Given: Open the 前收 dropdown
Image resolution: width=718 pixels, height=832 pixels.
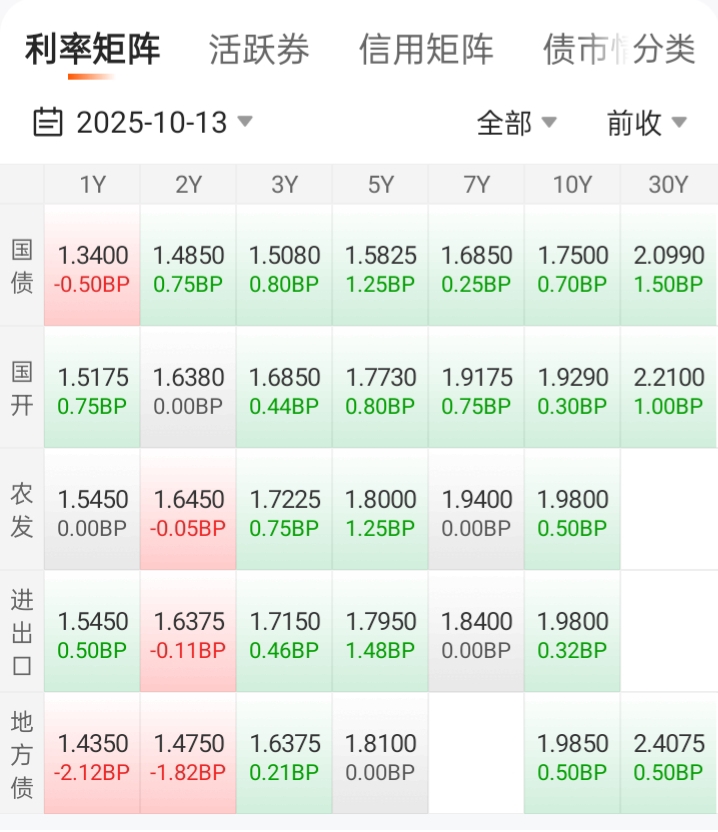Looking at the screenshot, I should coord(646,123).
